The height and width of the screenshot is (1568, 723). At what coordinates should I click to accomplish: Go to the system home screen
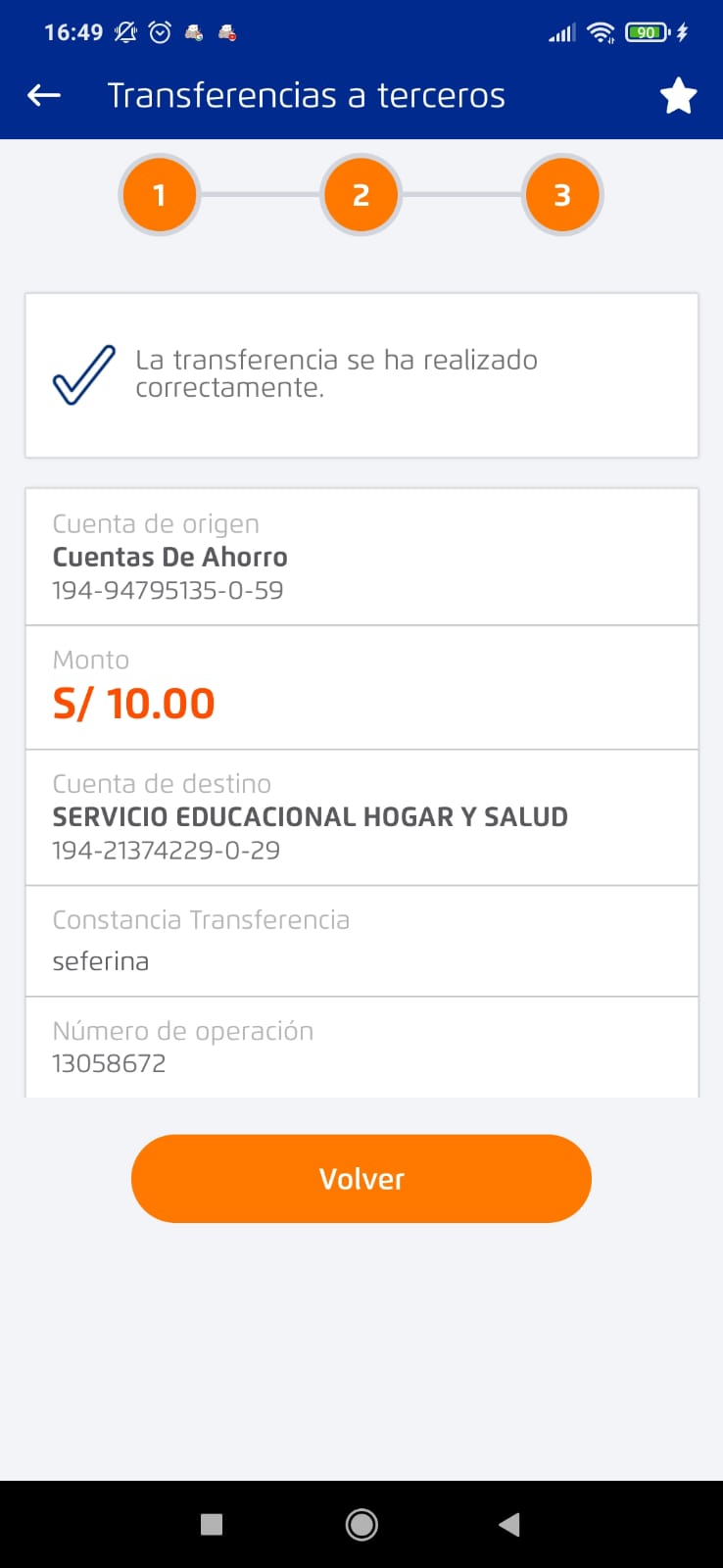click(361, 1524)
